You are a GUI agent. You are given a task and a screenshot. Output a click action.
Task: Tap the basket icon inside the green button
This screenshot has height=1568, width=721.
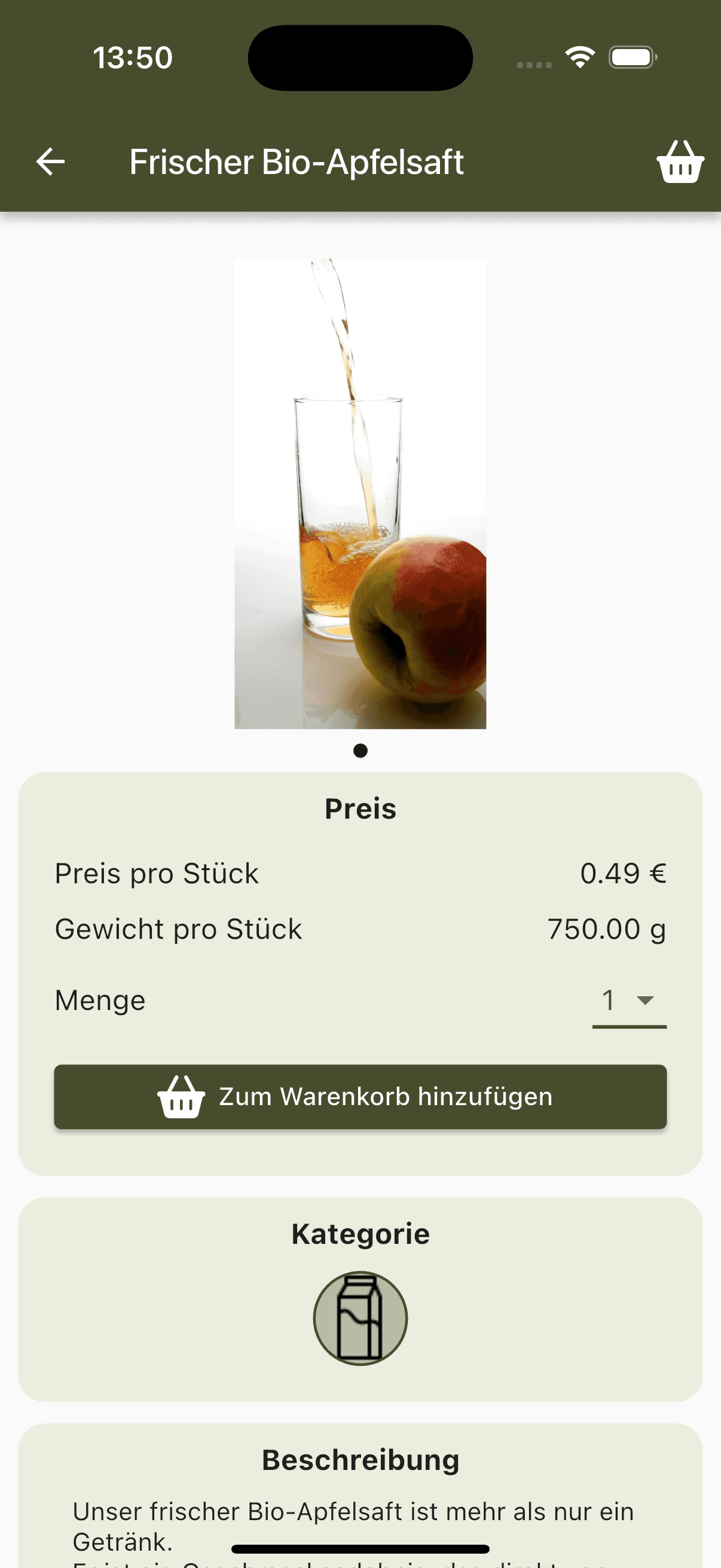pos(181,1096)
